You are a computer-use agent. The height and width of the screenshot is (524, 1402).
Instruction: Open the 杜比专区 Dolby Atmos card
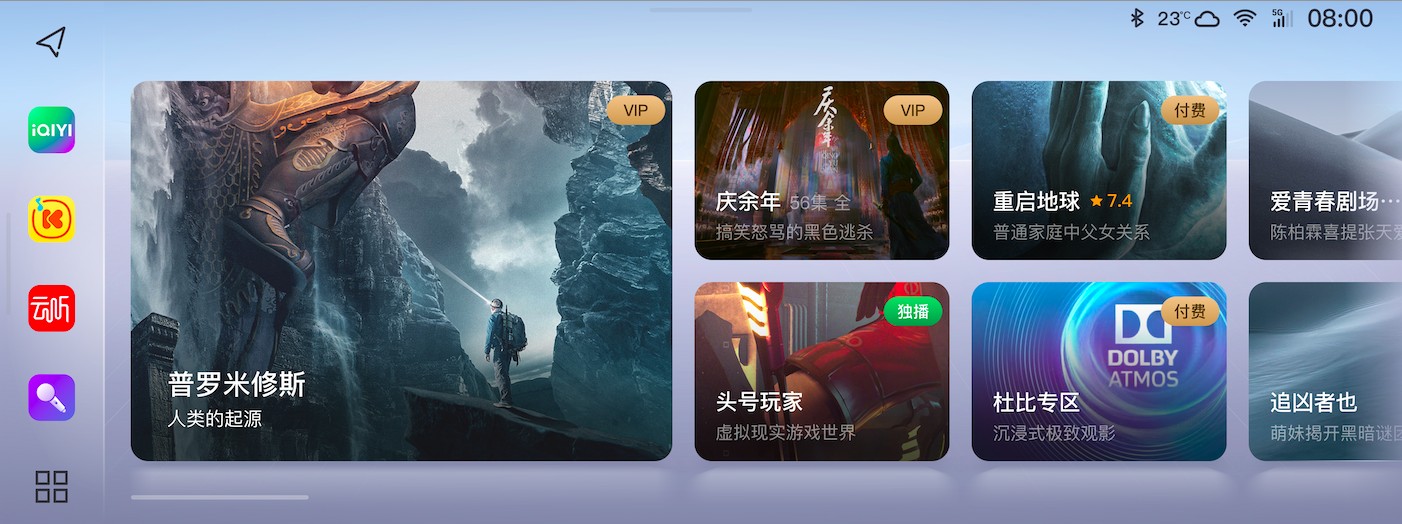click(x=1098, y=371)
